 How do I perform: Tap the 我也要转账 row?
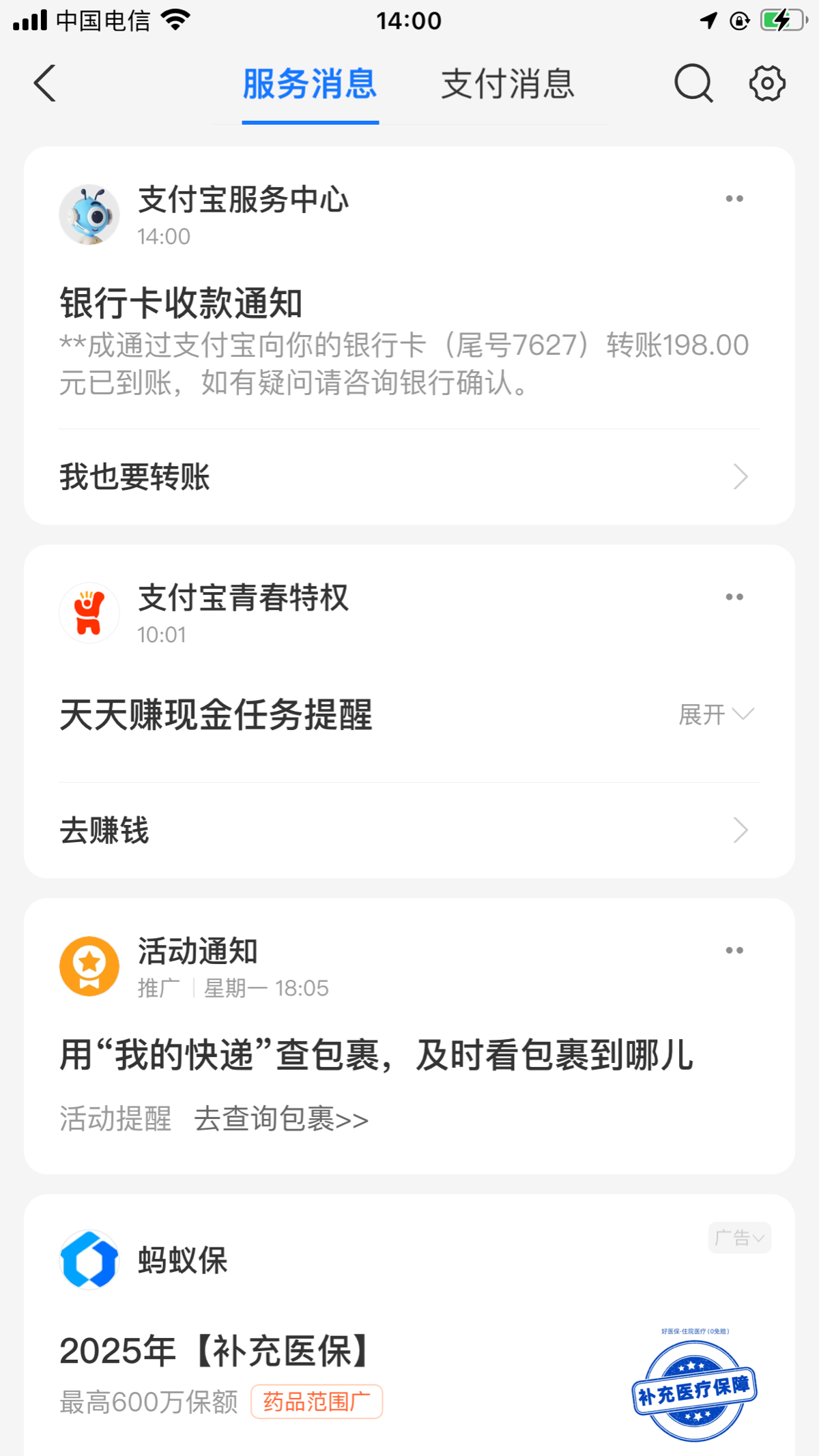(408, 477)
